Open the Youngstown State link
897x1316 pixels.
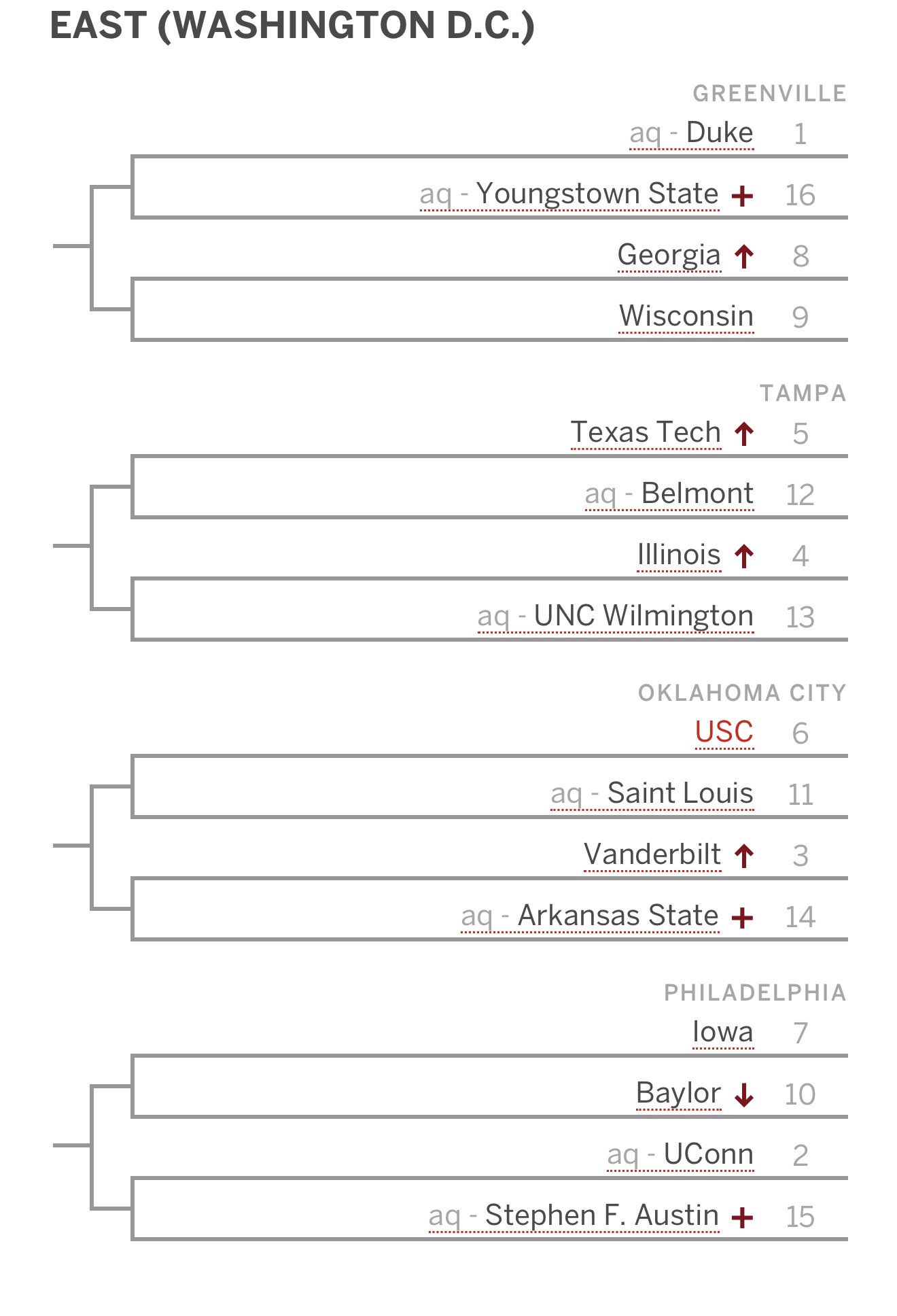click(x=597, y=194)
